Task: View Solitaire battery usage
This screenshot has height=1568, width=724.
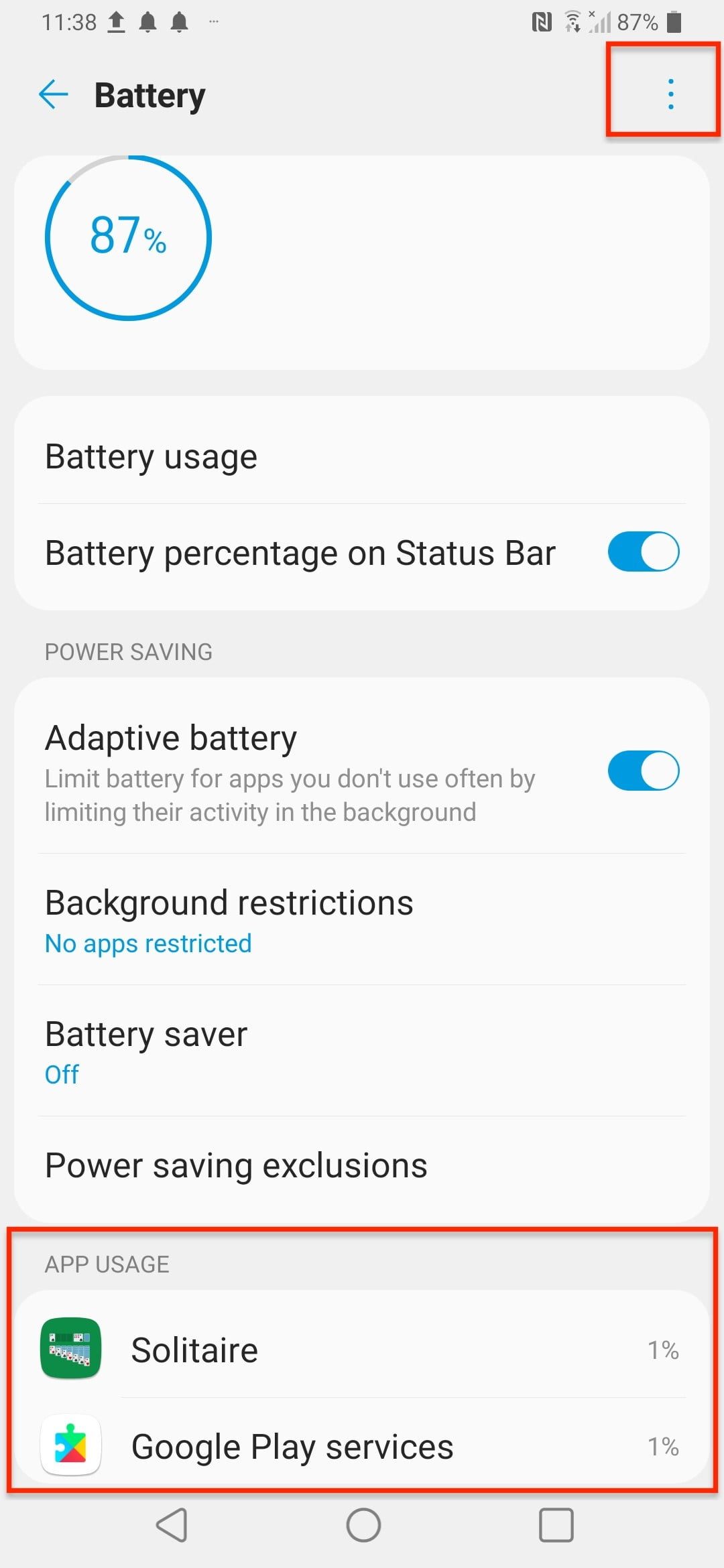Action: 362,1350
